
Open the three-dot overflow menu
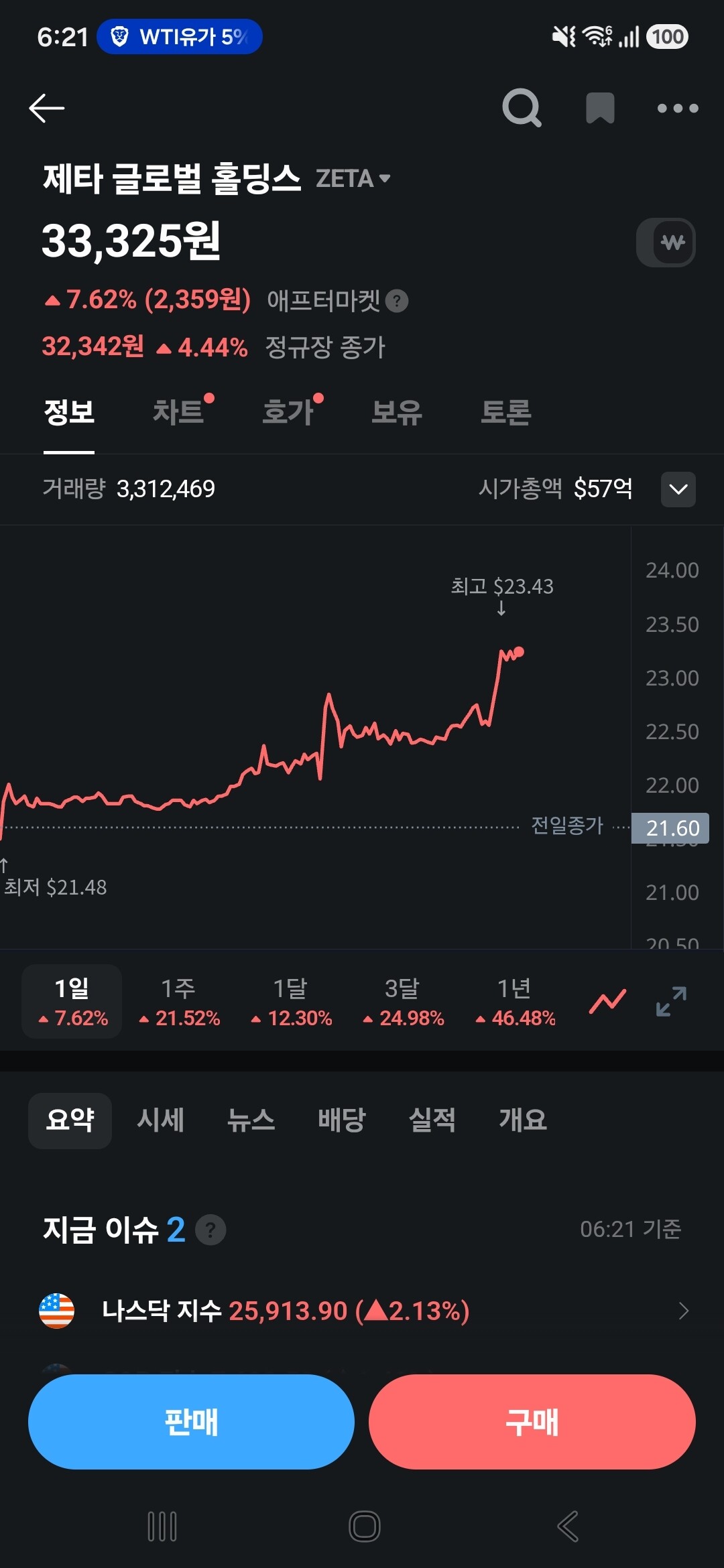678,108
